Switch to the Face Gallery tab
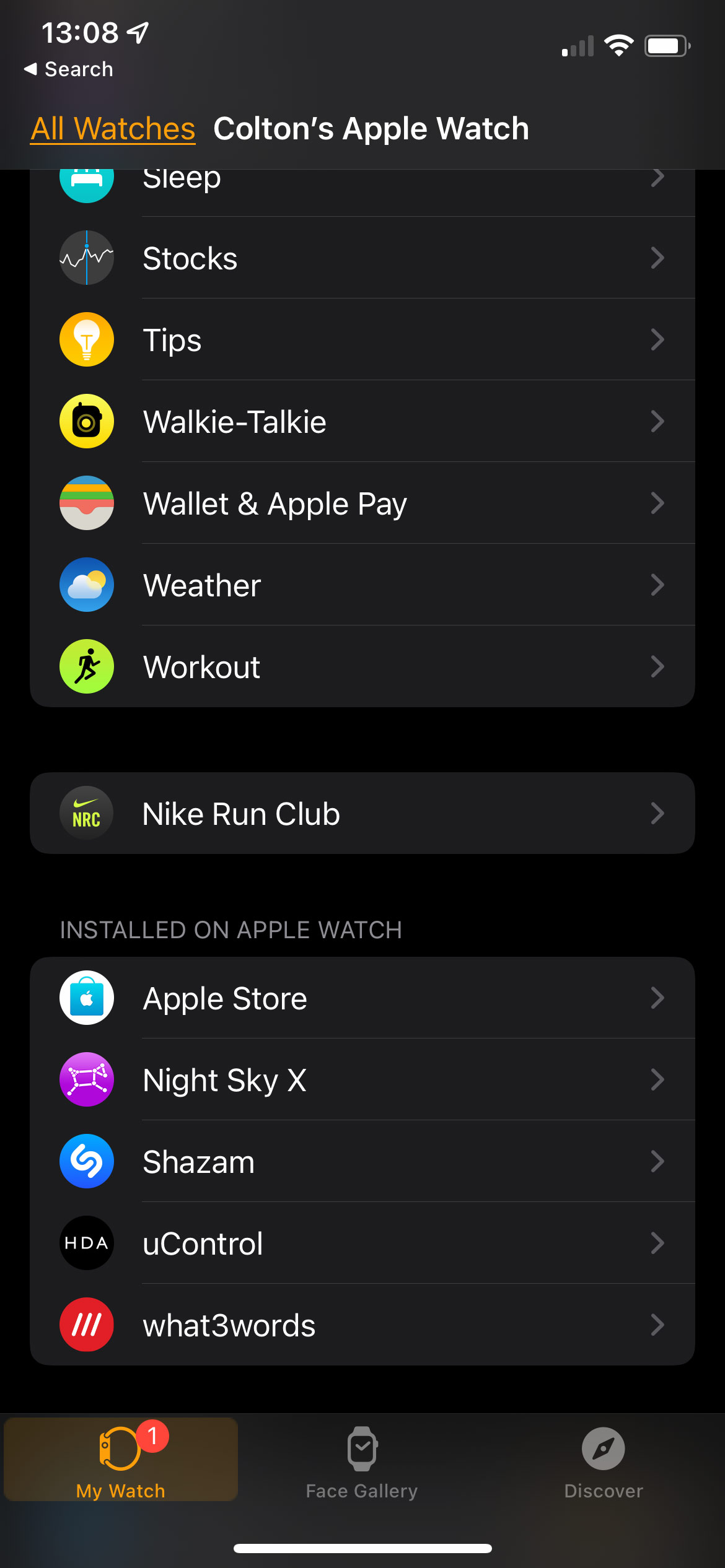725x1568 pixels. tap(362, 1462)
